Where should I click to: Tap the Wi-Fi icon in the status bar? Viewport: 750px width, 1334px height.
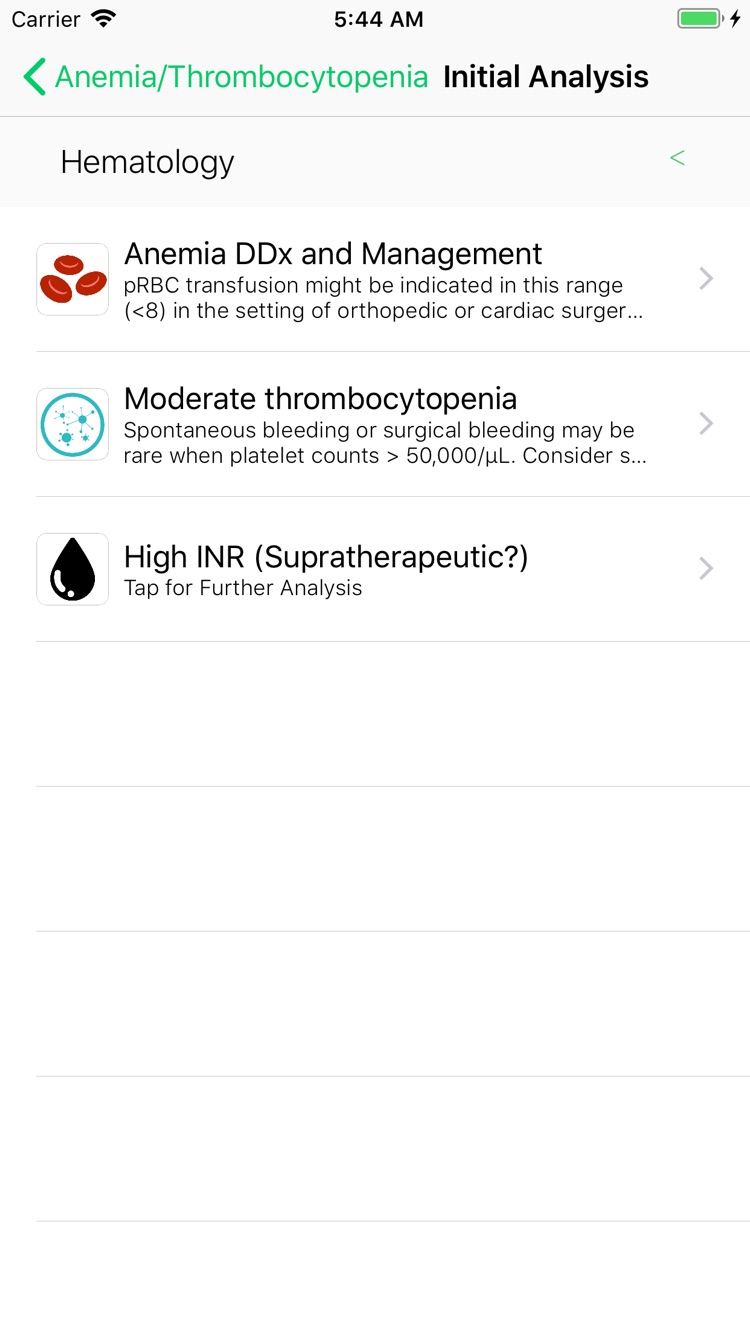pyautogui.click(x=106, y=17)
